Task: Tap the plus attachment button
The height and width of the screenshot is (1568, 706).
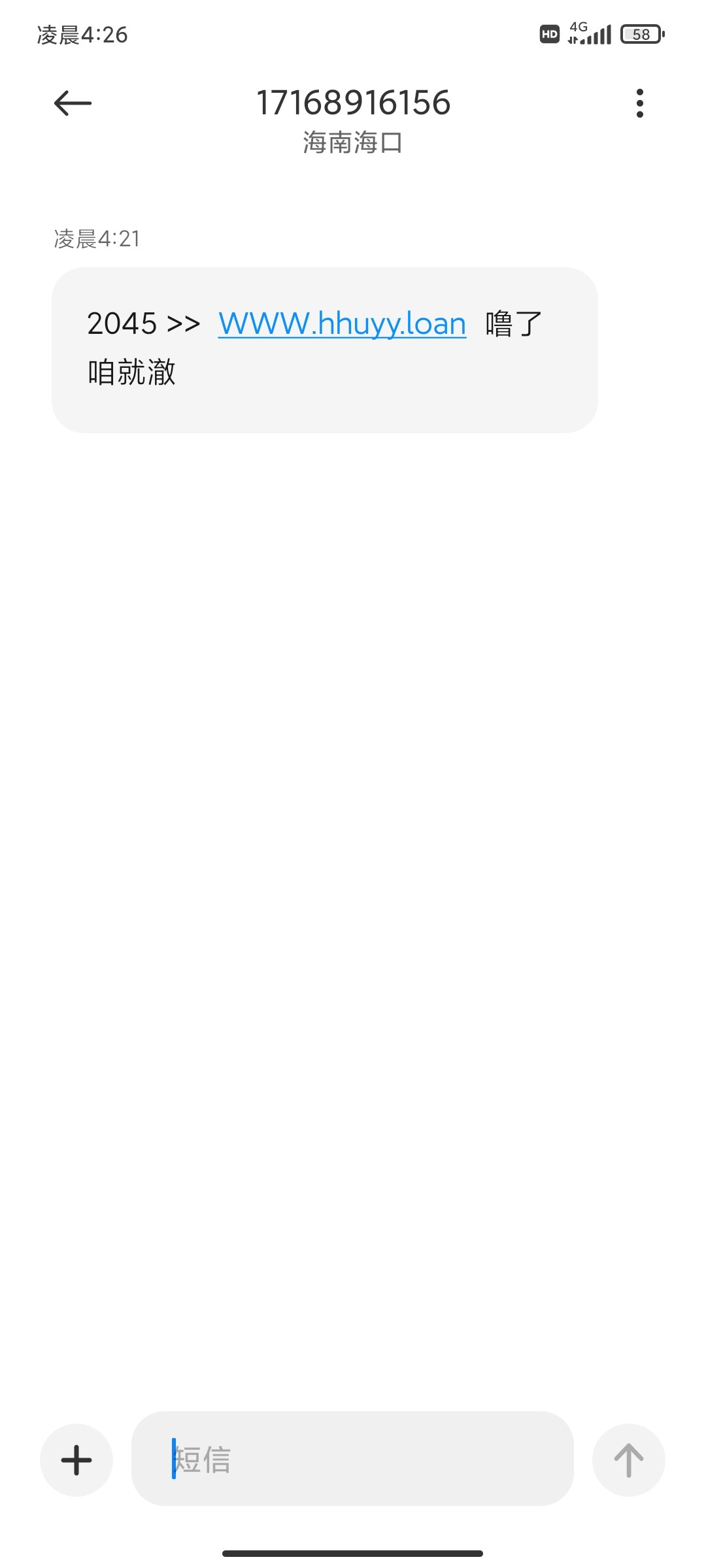Action: (76, 1460)
